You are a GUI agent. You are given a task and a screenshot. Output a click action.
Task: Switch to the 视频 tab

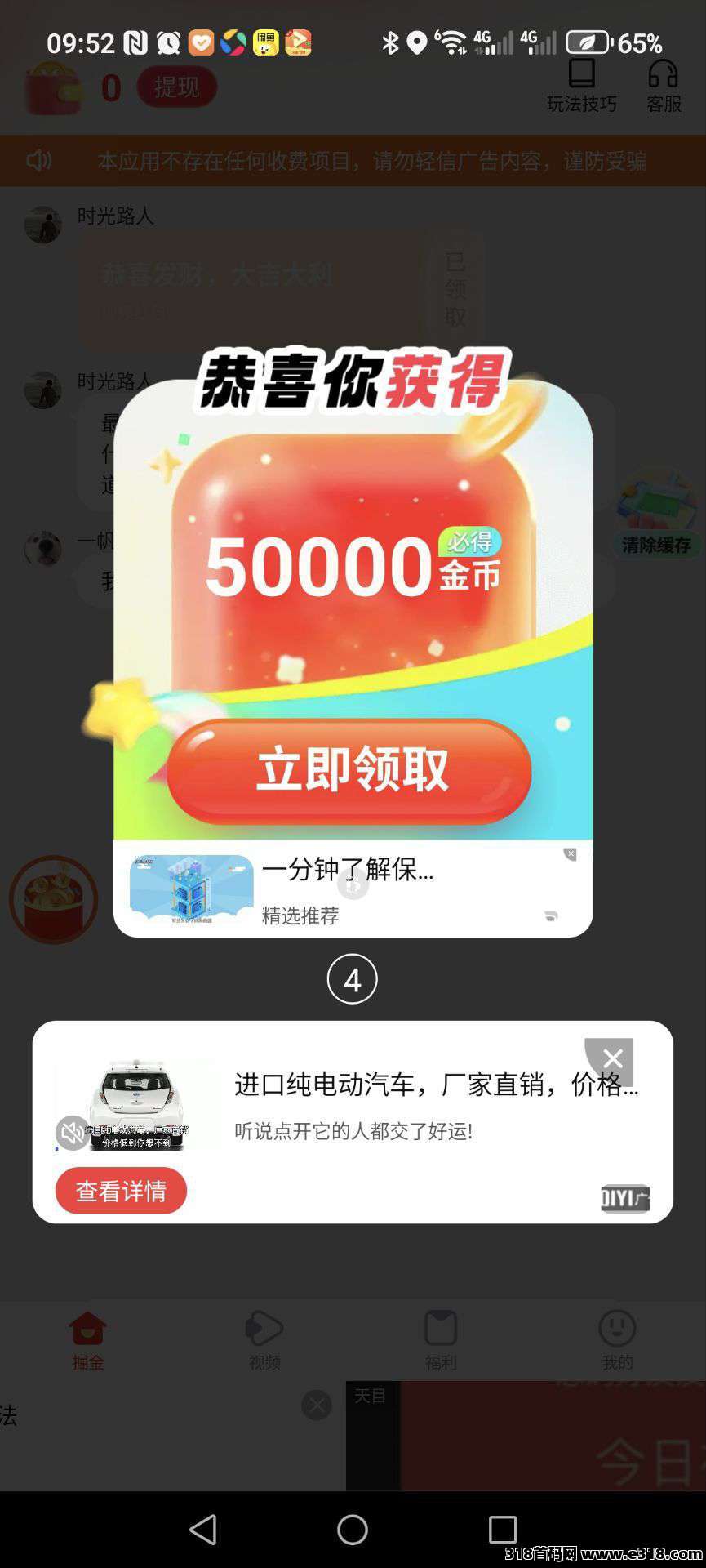coord(264,1339)
